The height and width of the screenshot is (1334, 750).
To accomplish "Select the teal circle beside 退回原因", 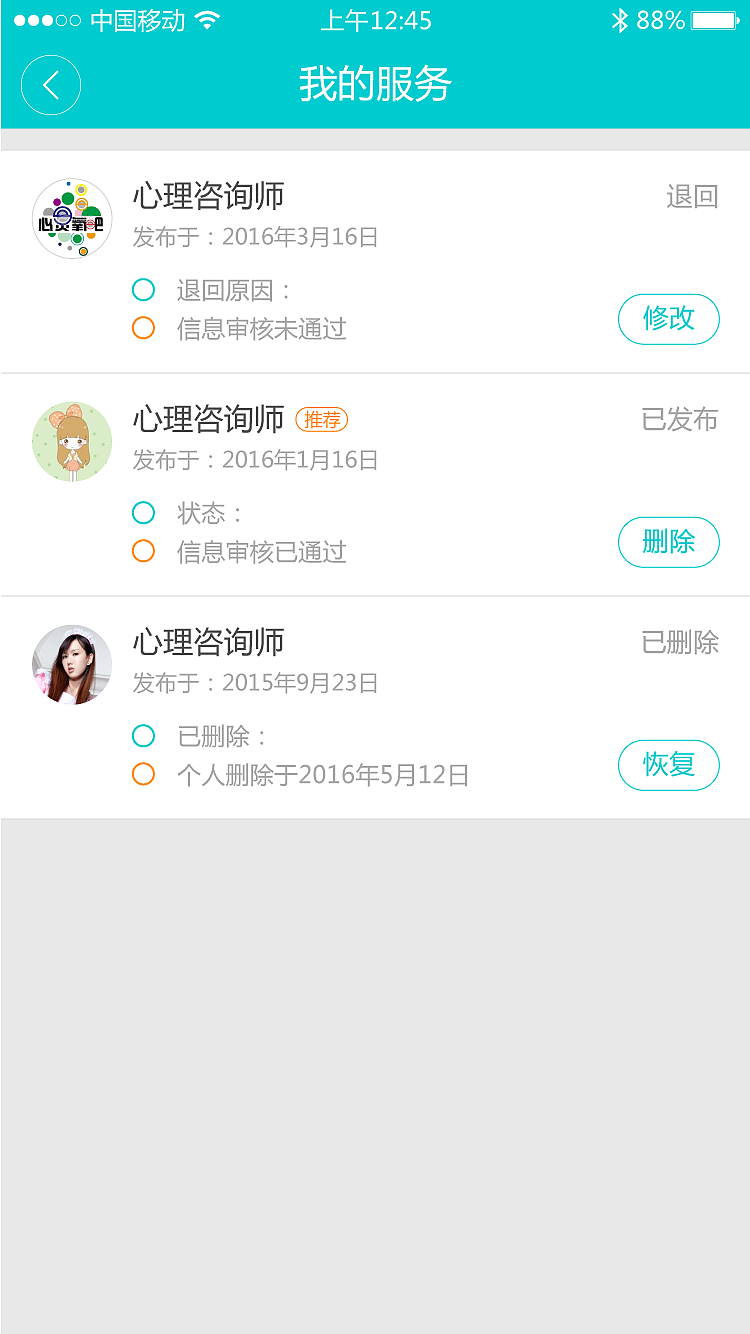I will (143, 289).
